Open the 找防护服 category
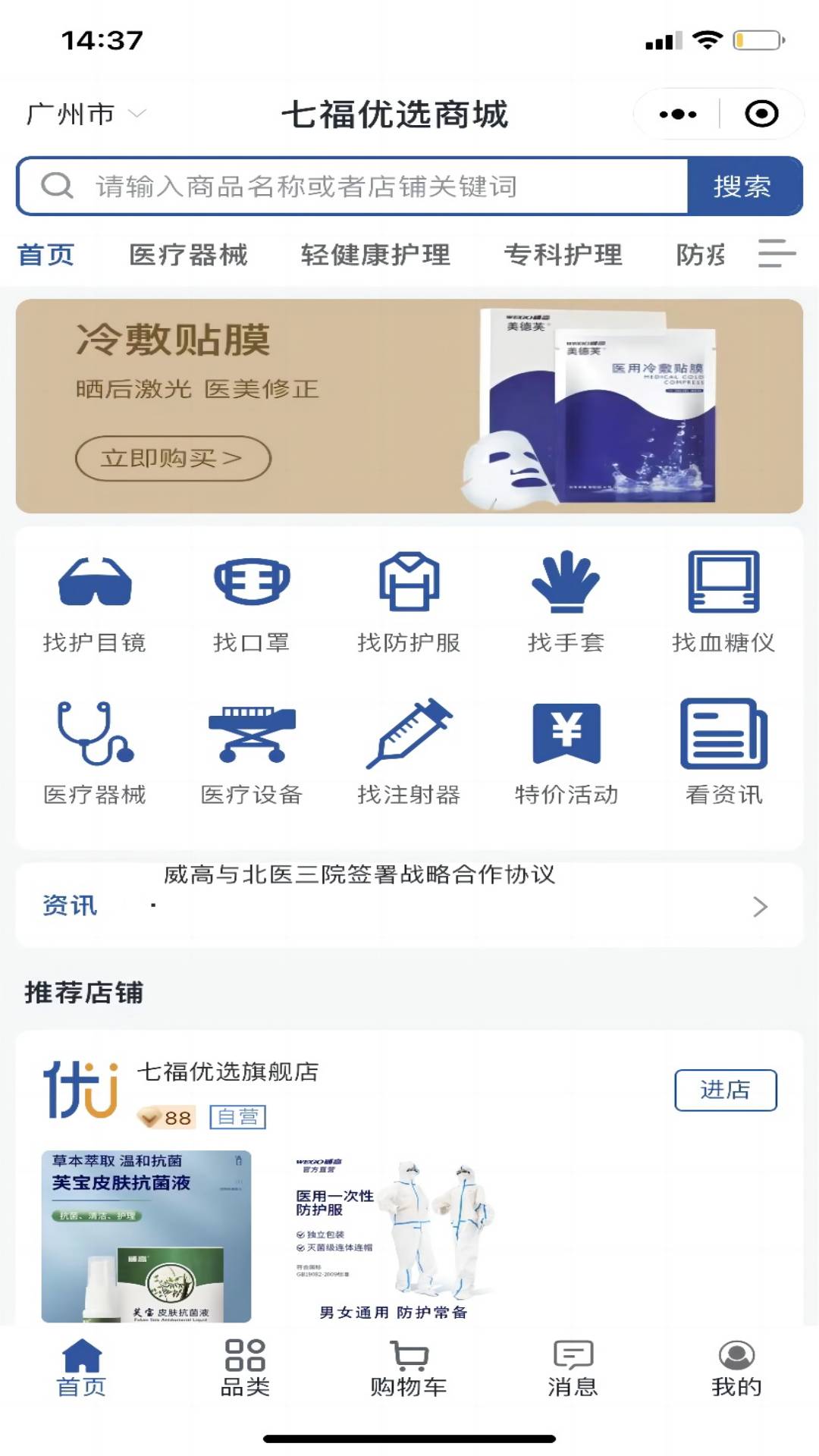The height and width of the screenshot is (1456, 819). point(409,603)
